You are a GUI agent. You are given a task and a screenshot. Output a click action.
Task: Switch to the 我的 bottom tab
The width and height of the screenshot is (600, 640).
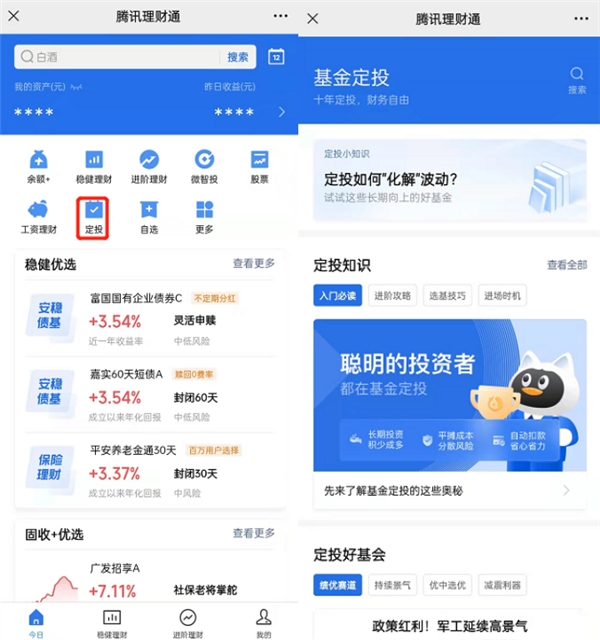(263, 620)
